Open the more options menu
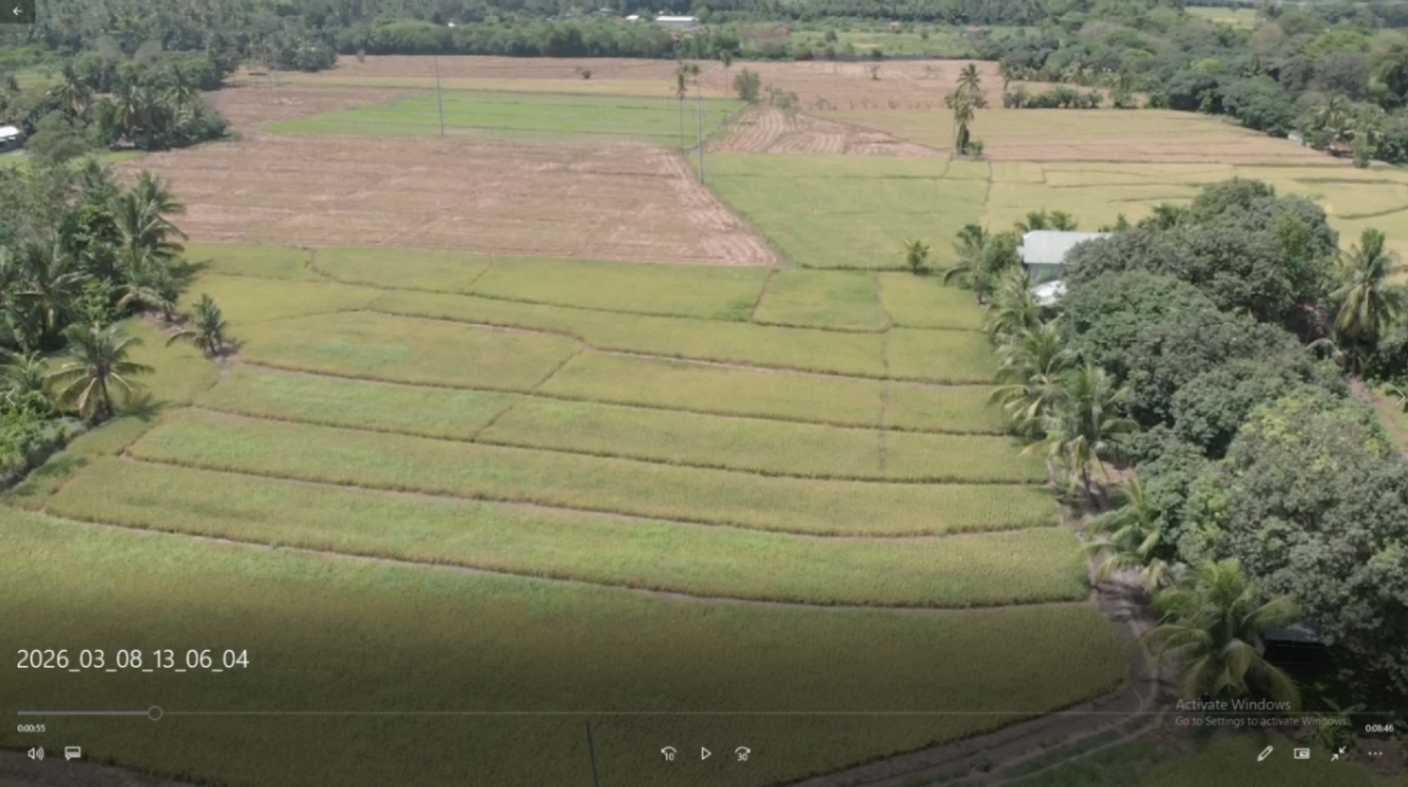The image size is (1408, 787). [1375, 753]
